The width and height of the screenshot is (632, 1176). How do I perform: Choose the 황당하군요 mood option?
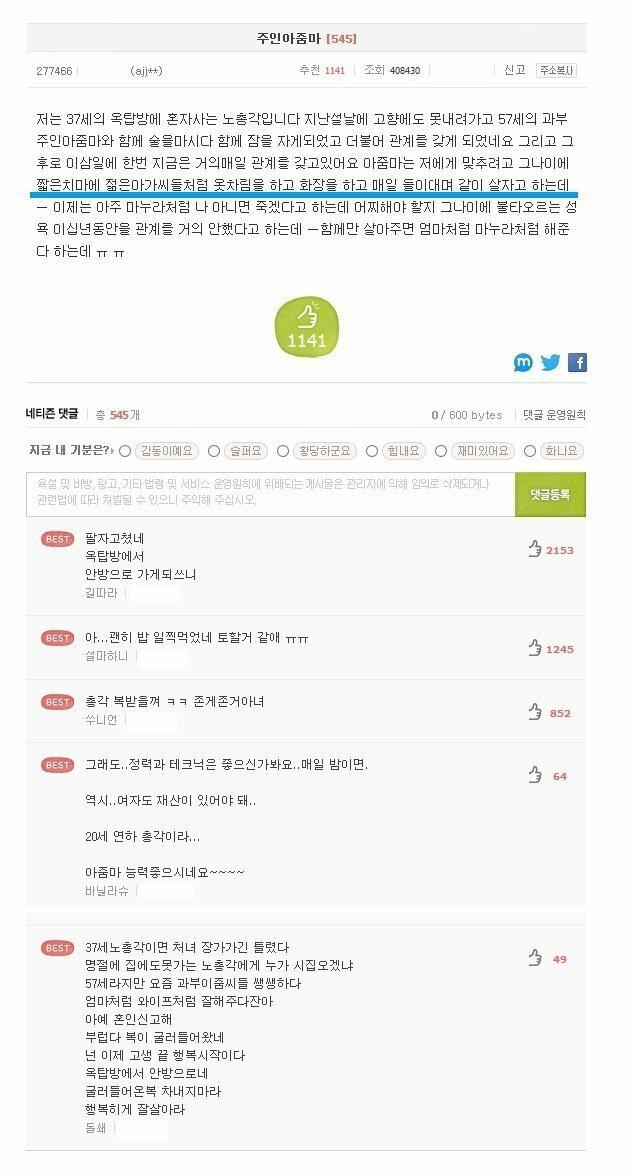(283, 451)
